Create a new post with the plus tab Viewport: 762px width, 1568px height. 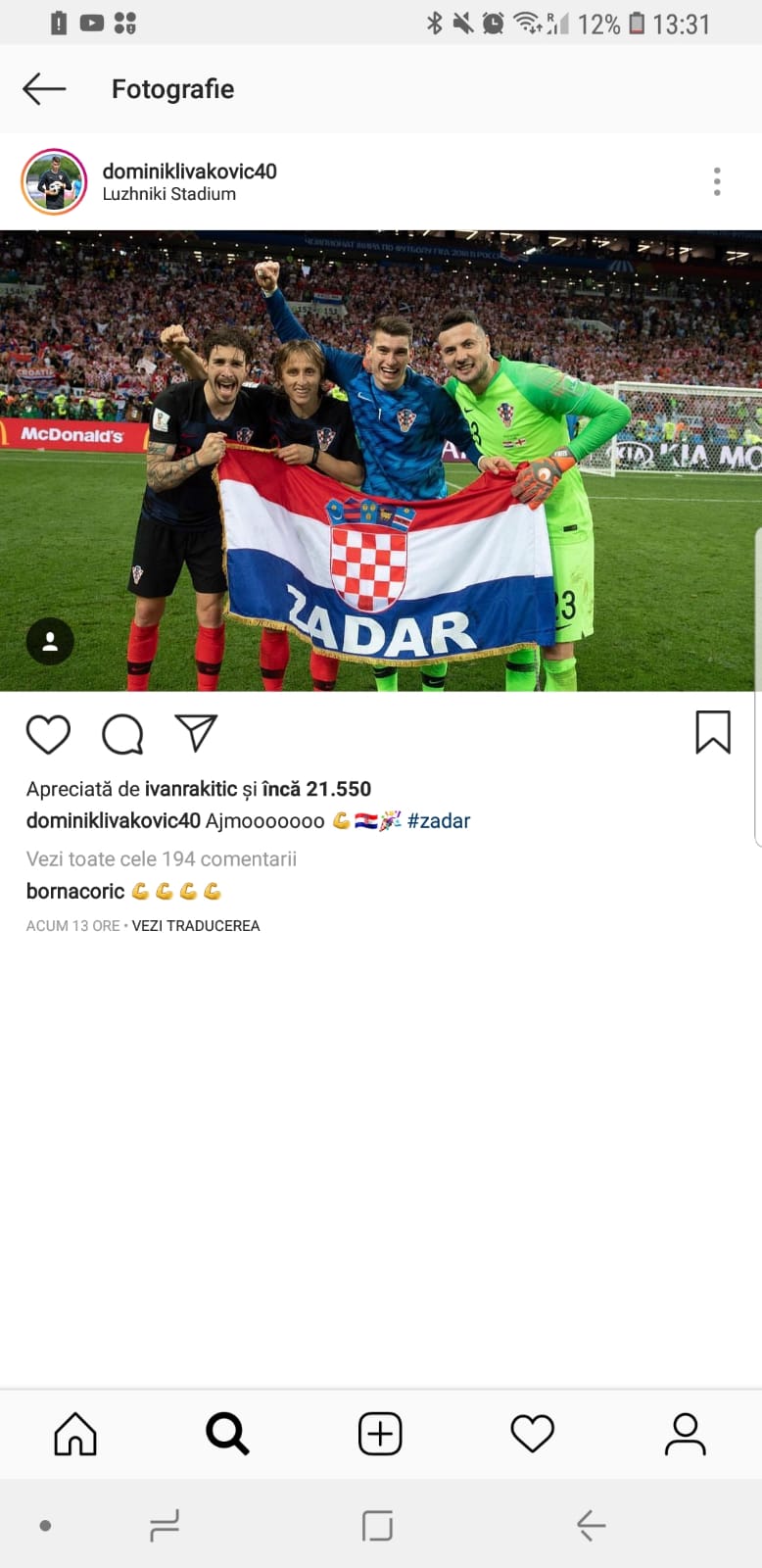pos(380,1434)
